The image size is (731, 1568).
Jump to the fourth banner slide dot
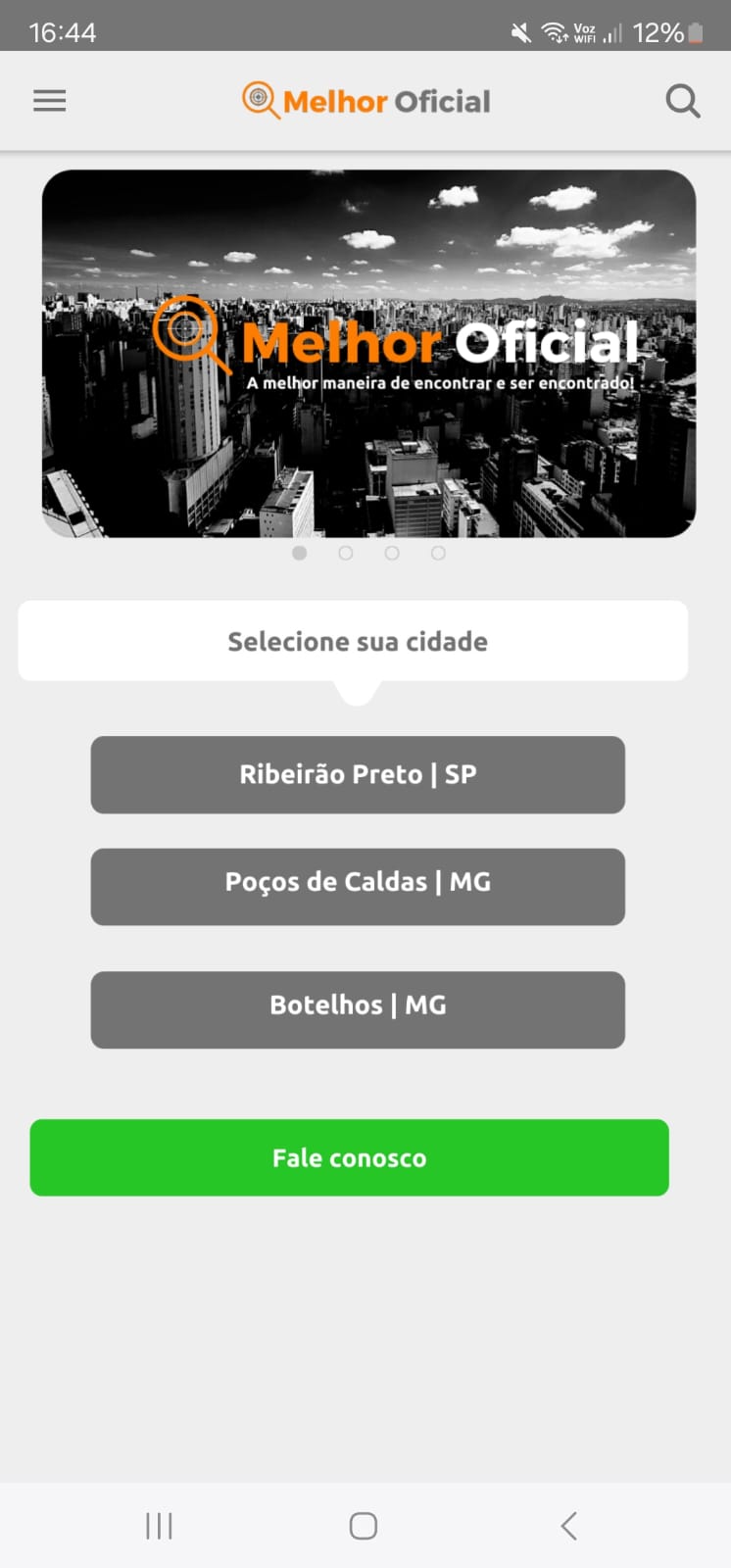click(438, 553)
